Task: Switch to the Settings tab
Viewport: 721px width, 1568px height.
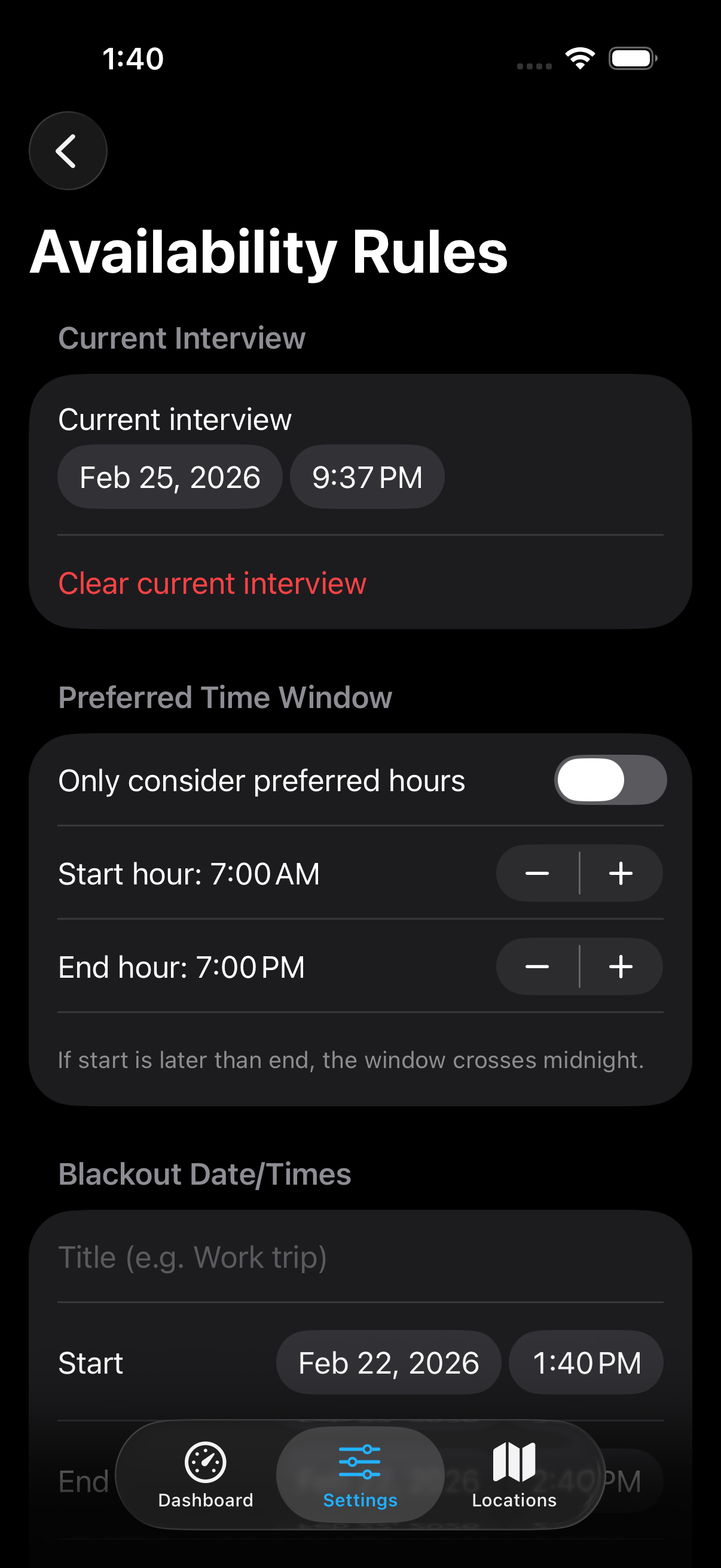Action: click(360, 1500)
